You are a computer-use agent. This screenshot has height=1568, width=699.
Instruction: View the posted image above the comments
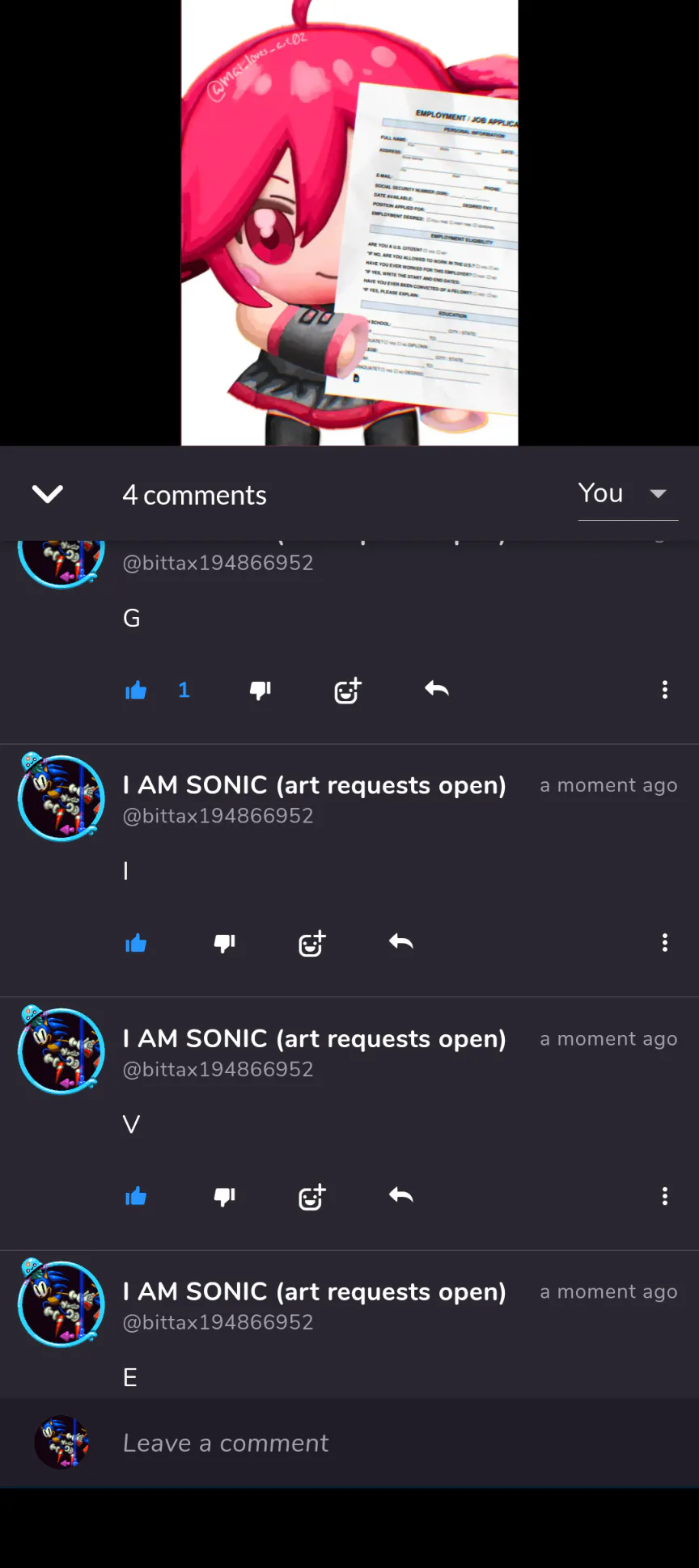click(x=349, y=222)
